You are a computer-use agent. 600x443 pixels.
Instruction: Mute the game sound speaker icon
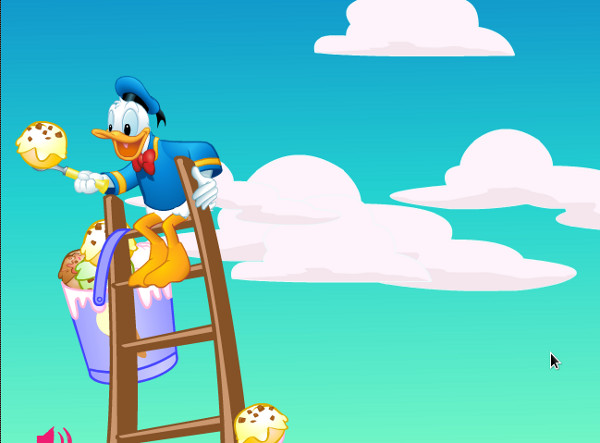pos(54,435)
